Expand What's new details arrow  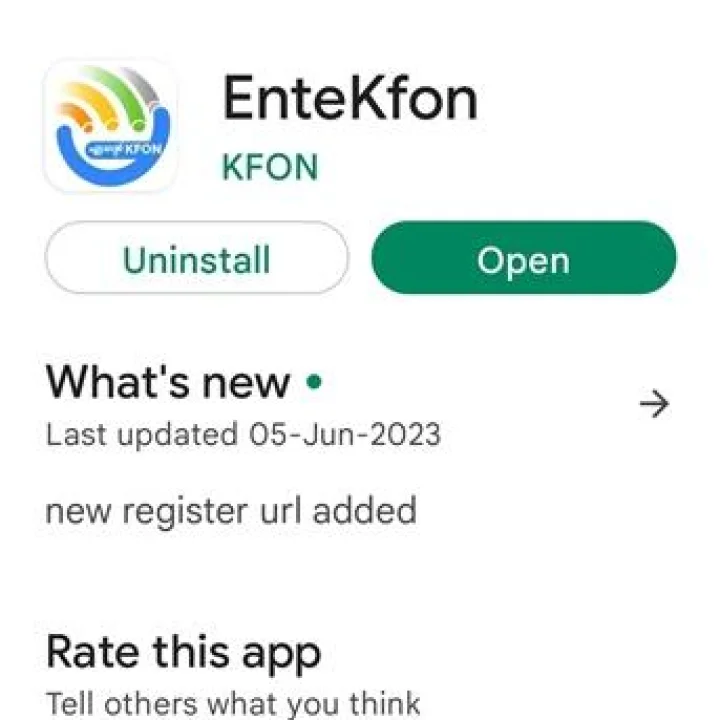[654, 404]
